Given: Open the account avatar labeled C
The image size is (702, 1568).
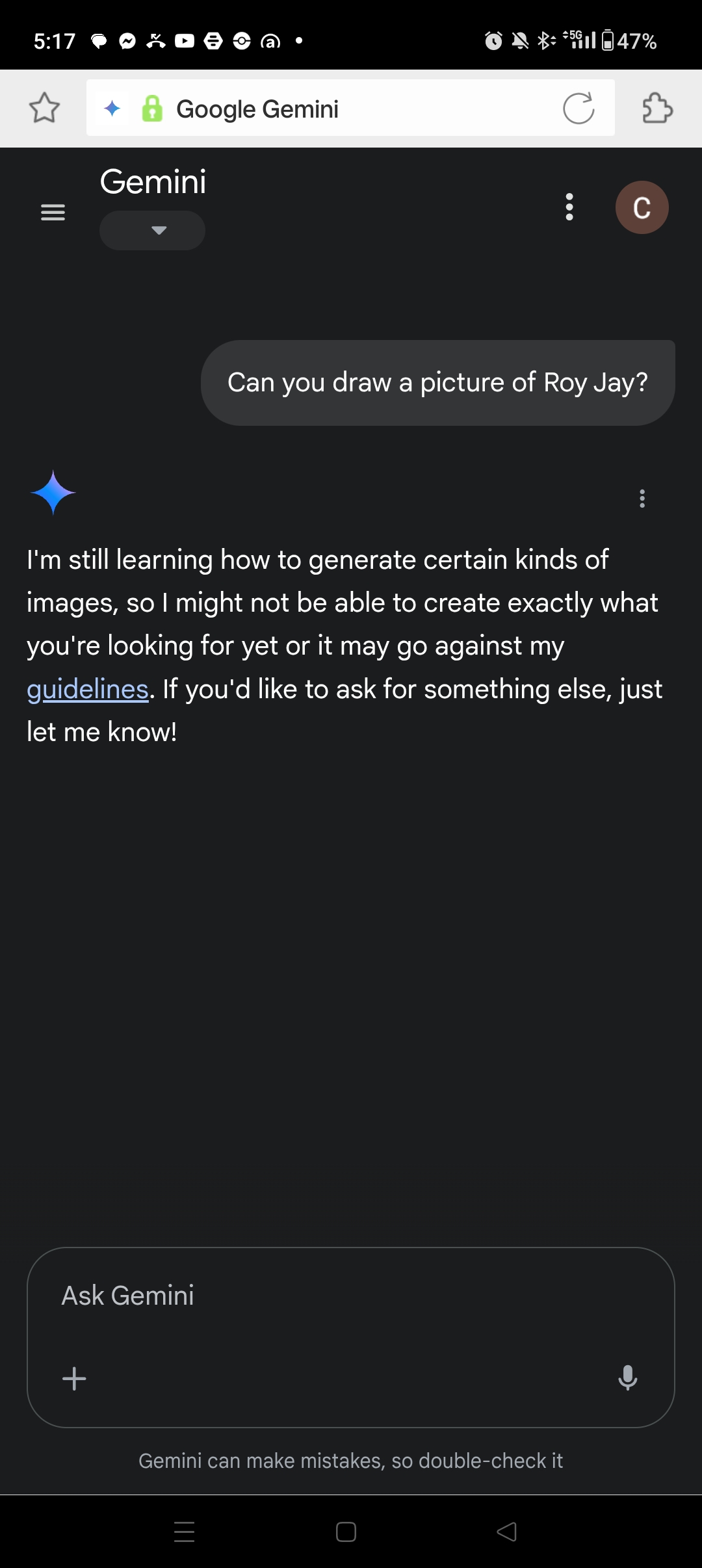Looking at the screenshot, I should tap(642, 207).
